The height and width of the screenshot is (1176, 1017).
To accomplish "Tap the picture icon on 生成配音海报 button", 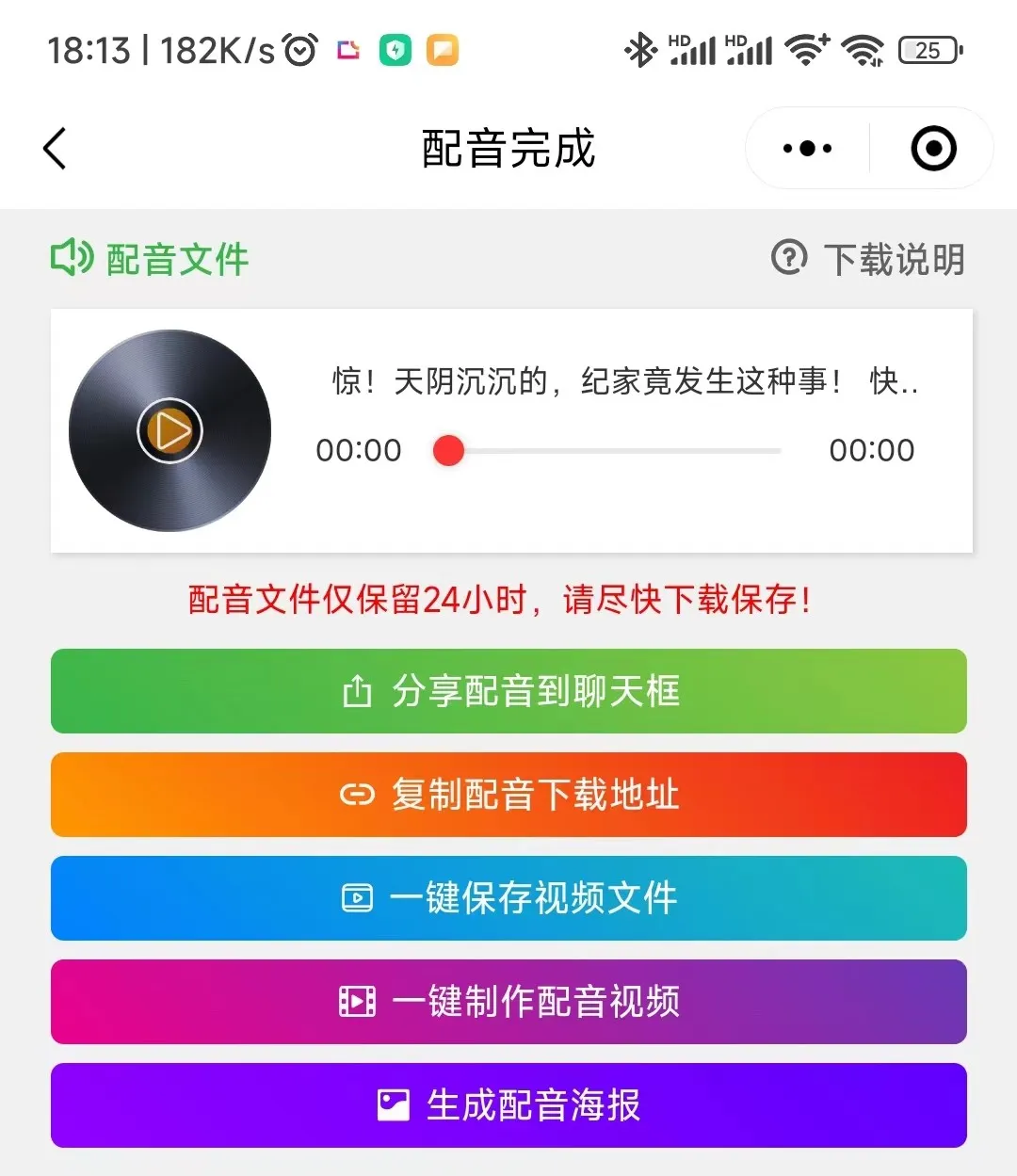I will (394, 1105).
